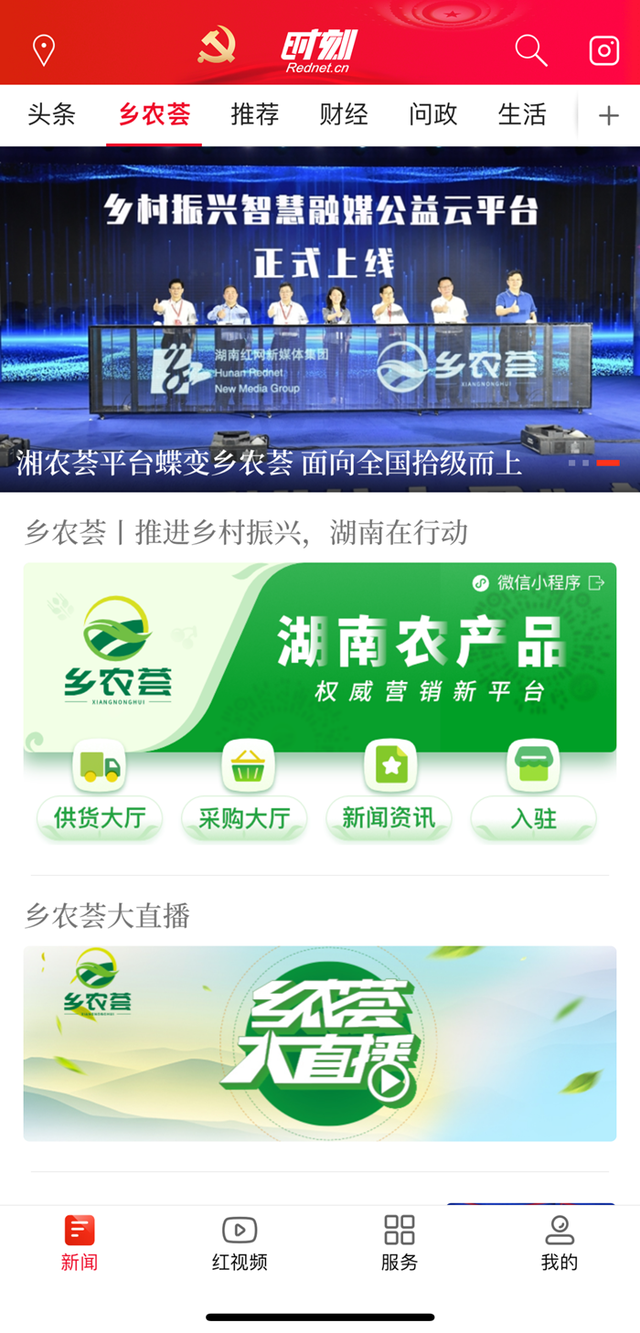This screenshot has height=1333, width=640.
Task: Go to the 我的 profile tab
Action: tap(559, 1243)
